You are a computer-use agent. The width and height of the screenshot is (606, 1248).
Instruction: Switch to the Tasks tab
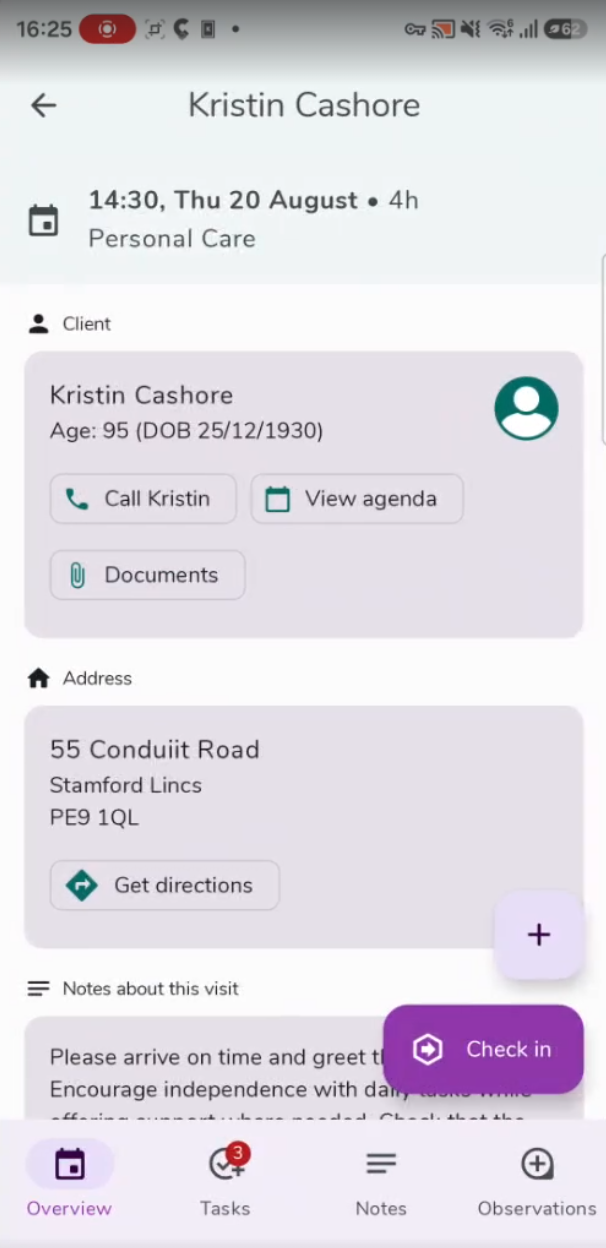click(225, 1181)
